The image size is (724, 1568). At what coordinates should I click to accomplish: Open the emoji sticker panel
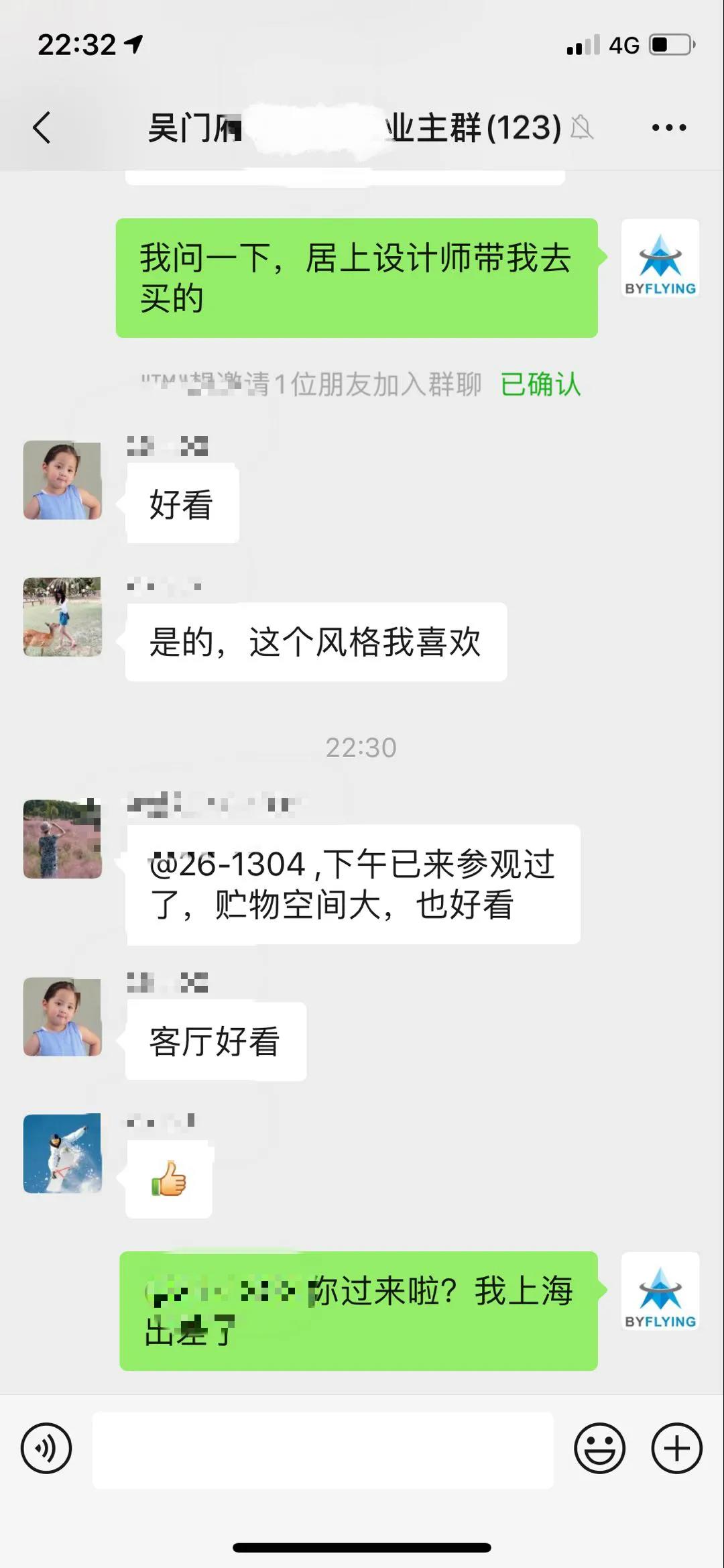point(599,1449)
